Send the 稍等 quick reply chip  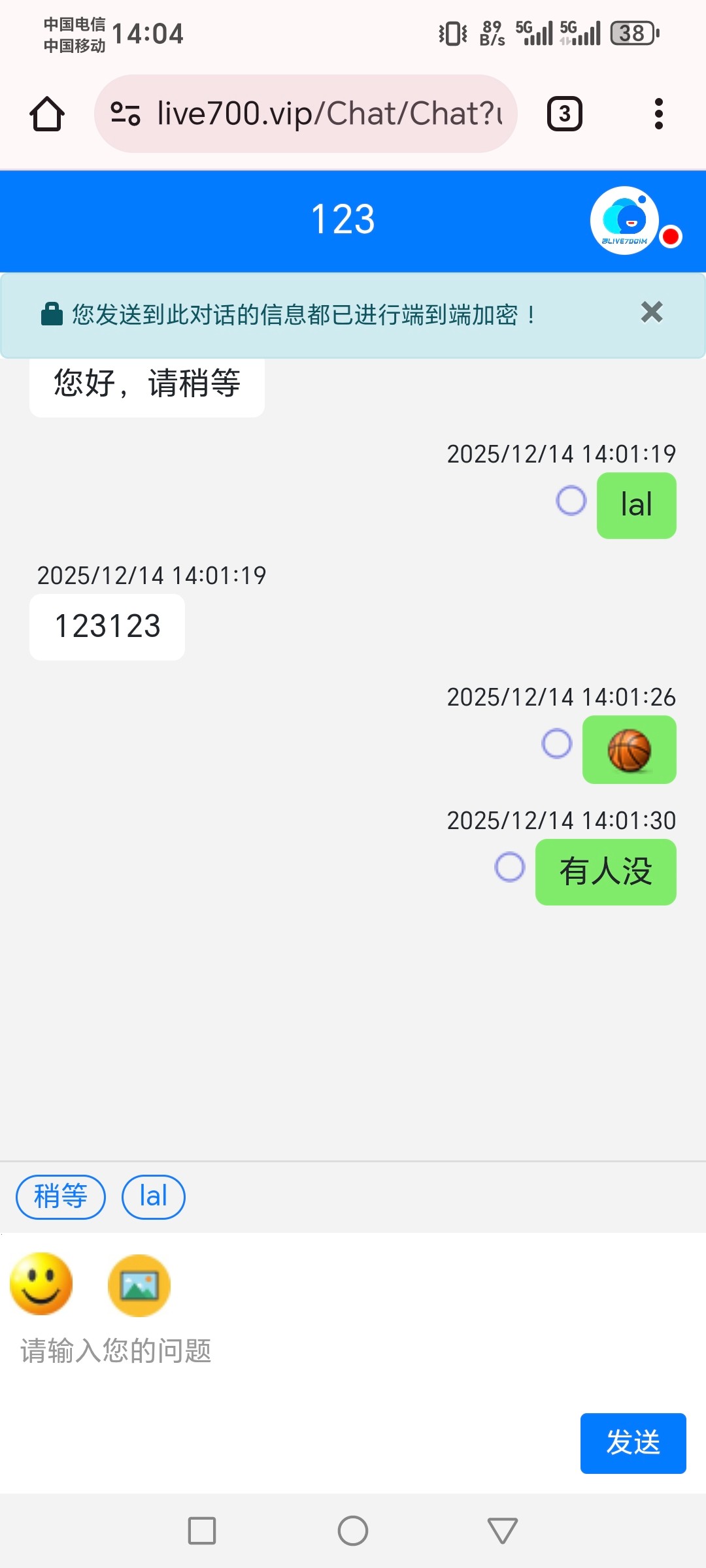pos(60,1196)
